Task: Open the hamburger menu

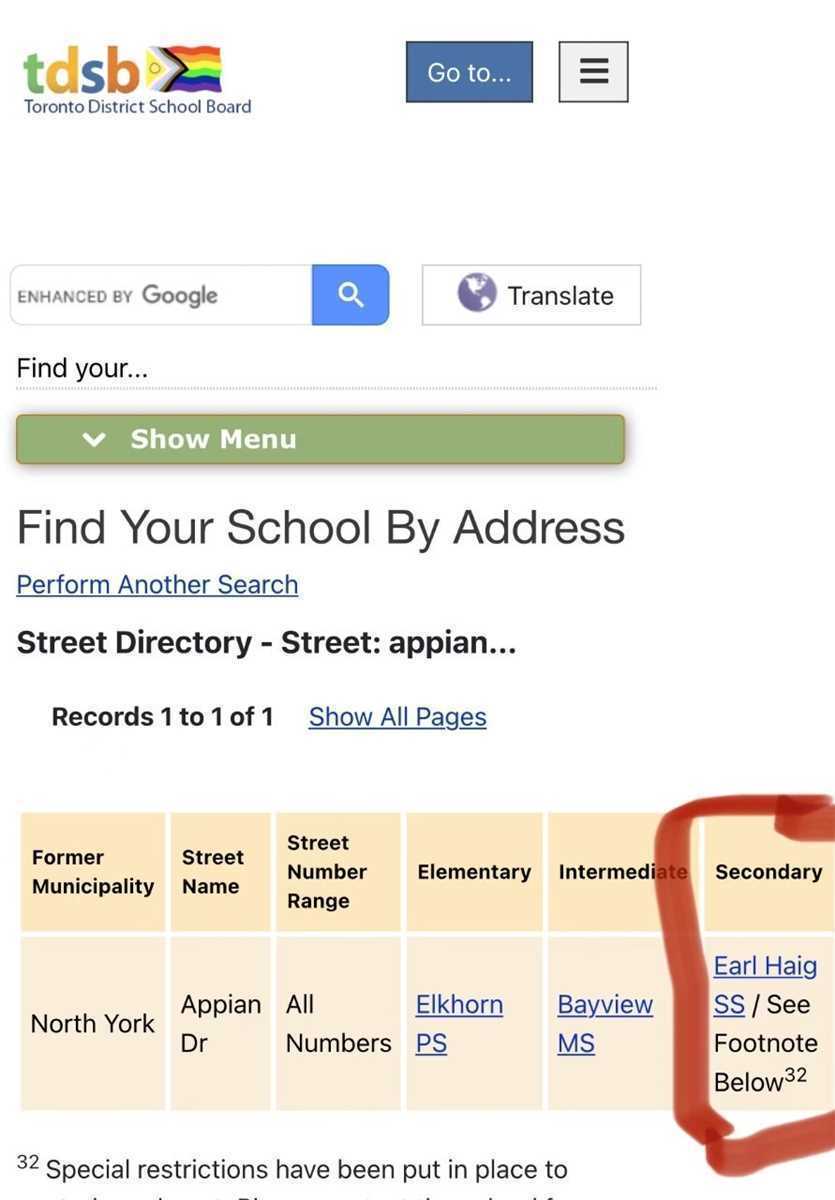Action: pos(593,72)
